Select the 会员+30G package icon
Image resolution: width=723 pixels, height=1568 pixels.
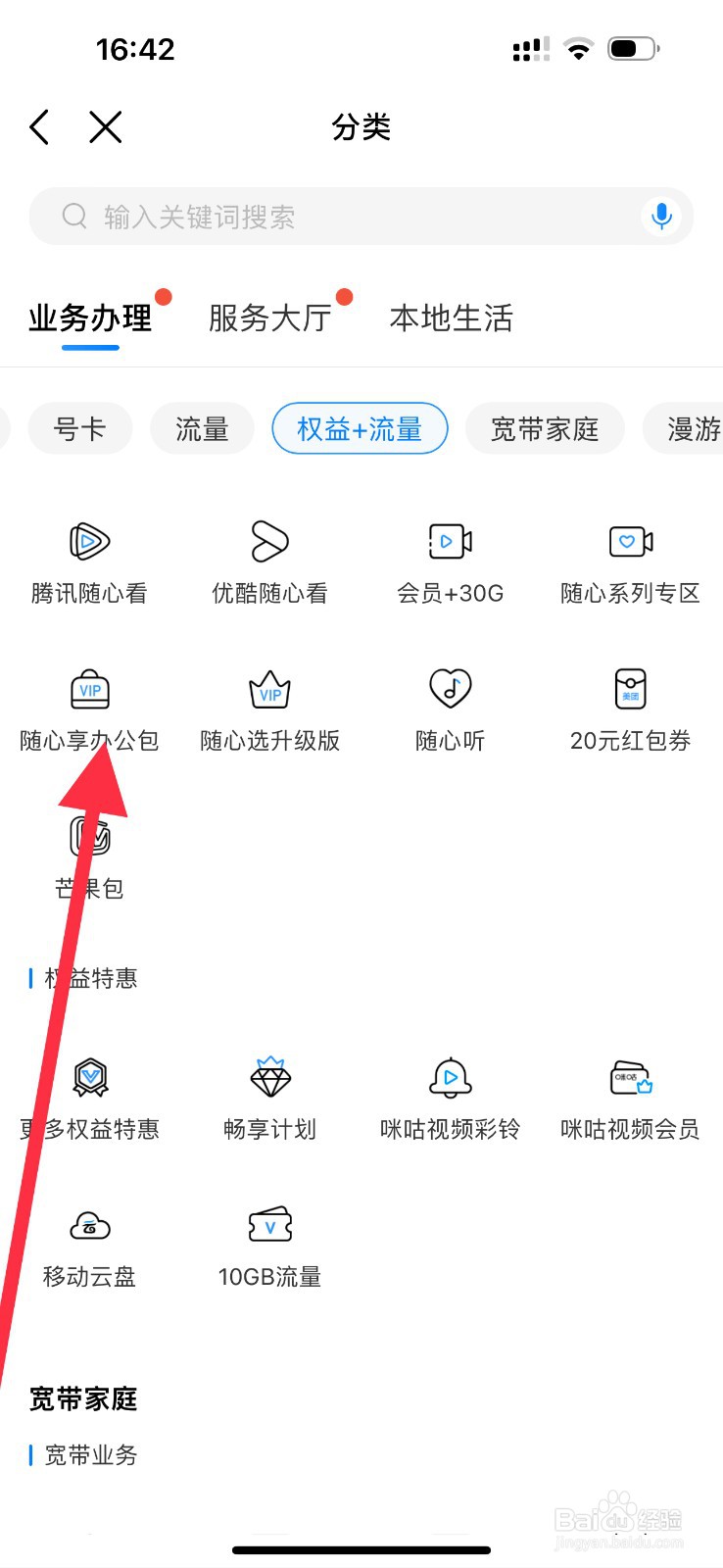tap(449, 541)
